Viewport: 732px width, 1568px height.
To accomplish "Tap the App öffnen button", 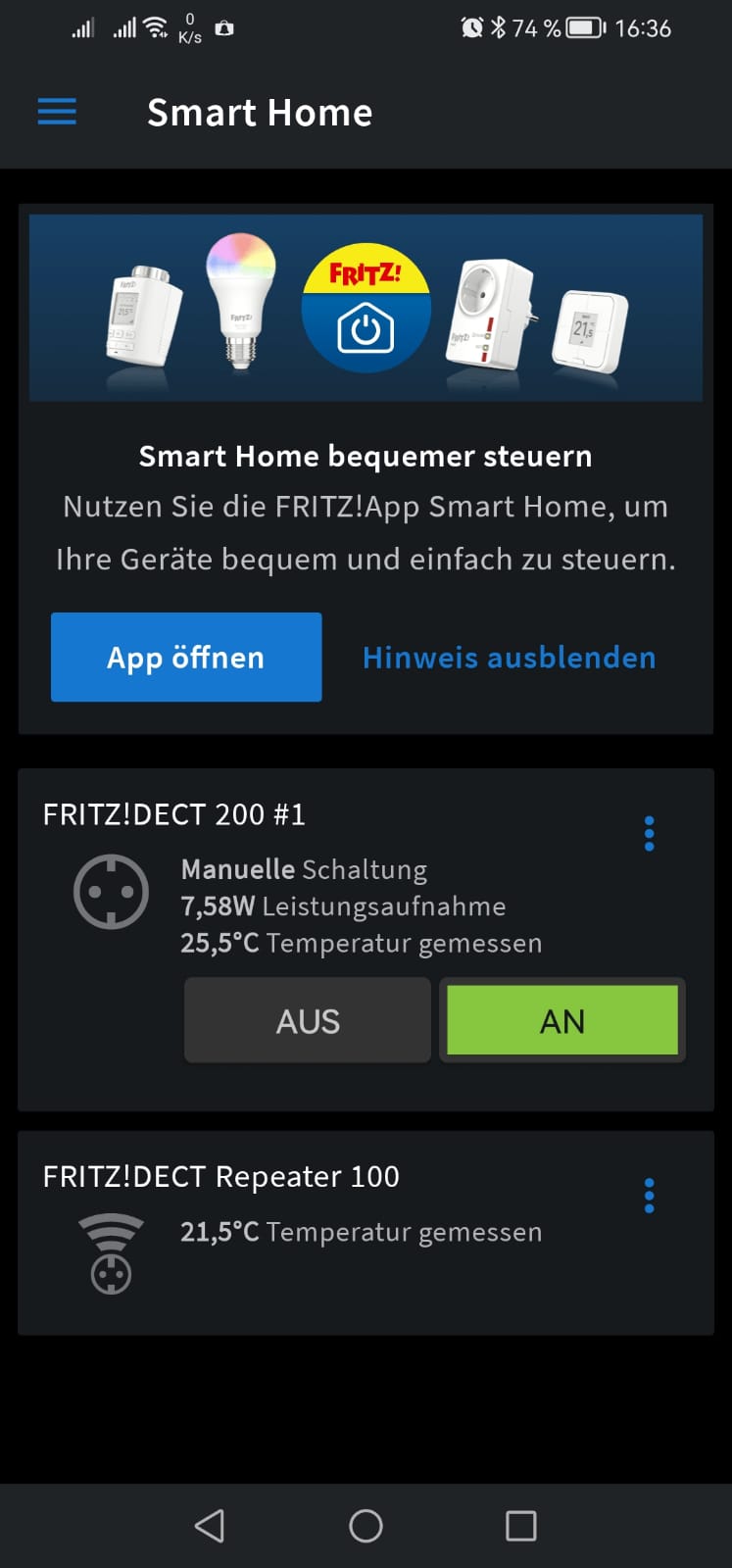I will point(186,657).
